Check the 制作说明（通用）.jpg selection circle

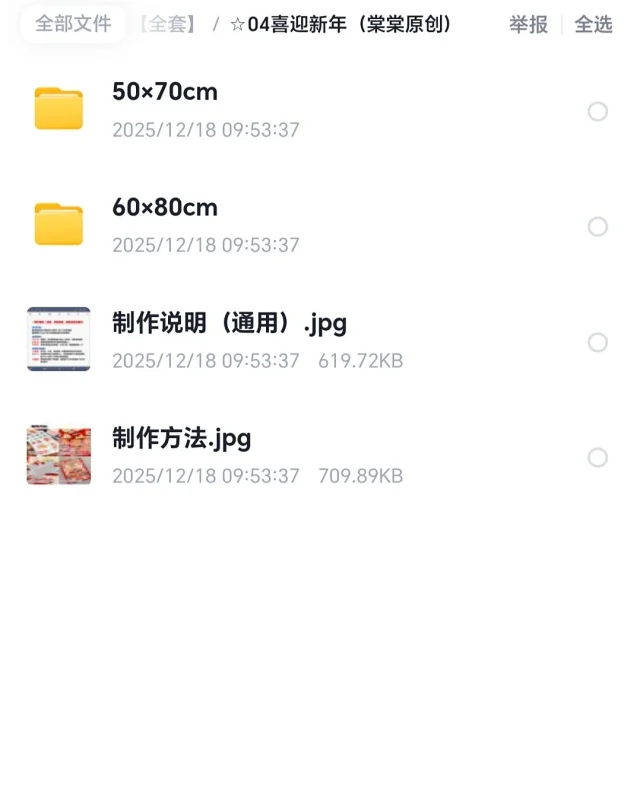coord(598,342)
